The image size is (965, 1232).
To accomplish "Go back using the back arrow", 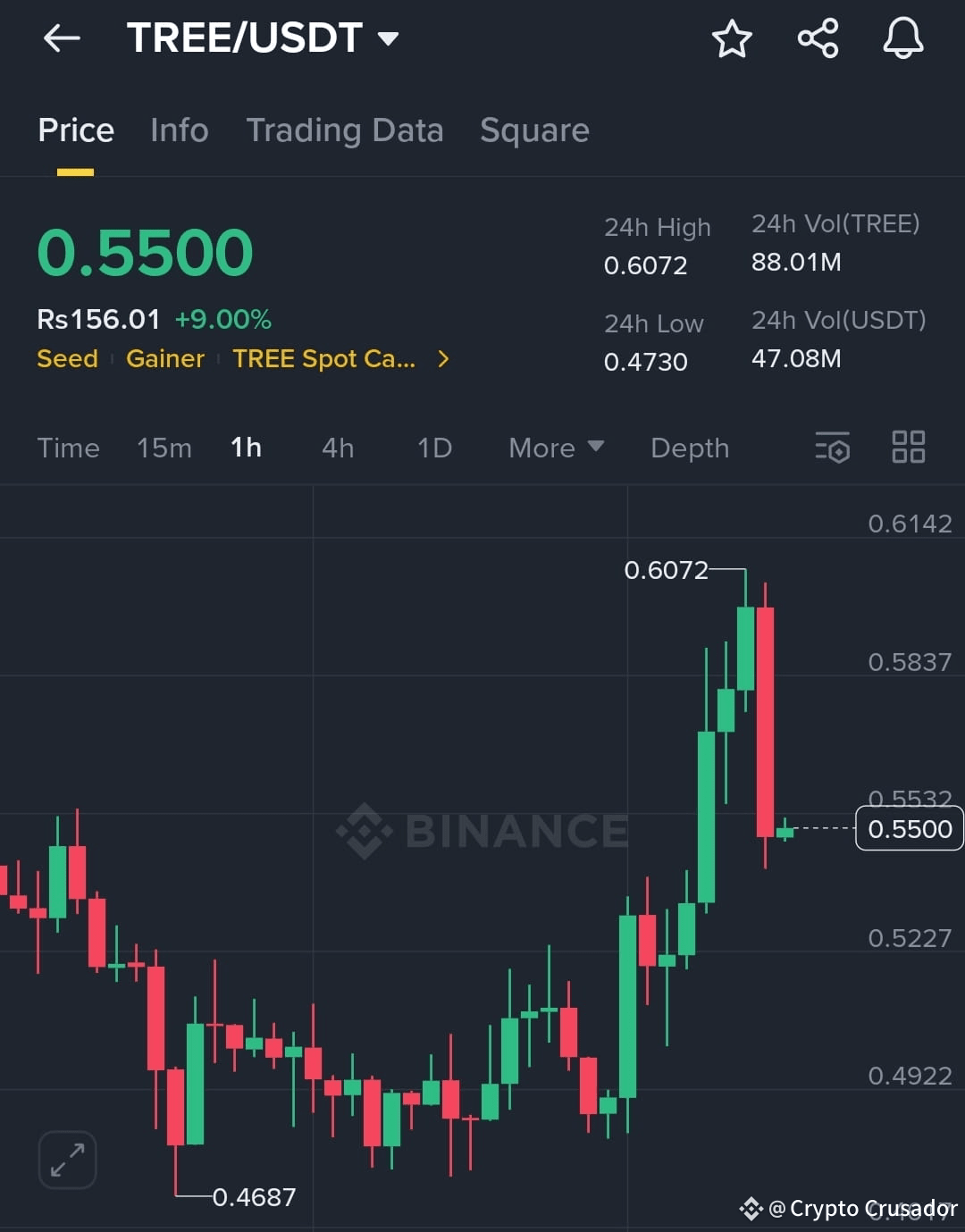I will point(61,38).
